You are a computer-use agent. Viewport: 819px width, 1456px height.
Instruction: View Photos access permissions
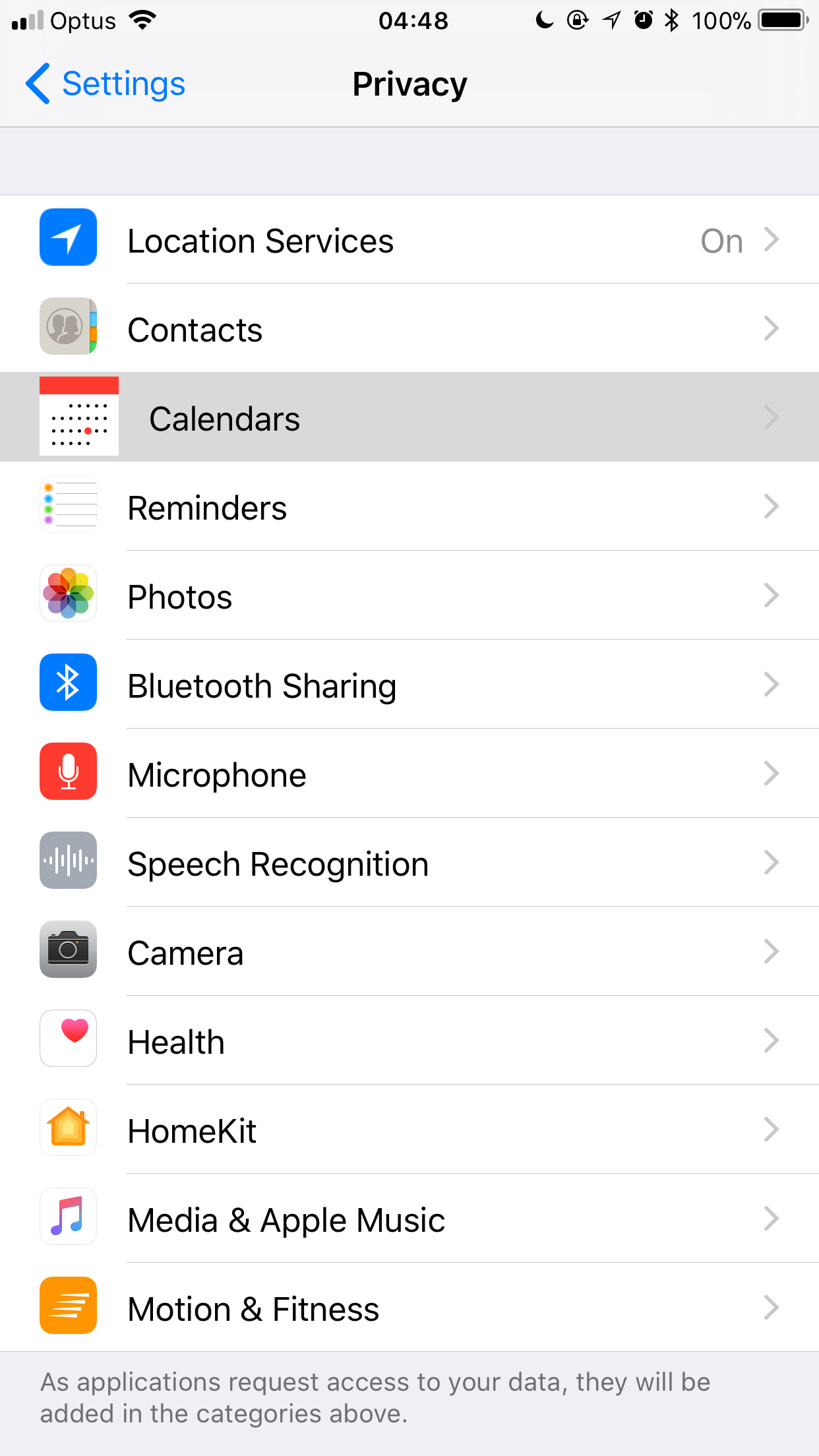pyautogui.click(x=409, y=596)
